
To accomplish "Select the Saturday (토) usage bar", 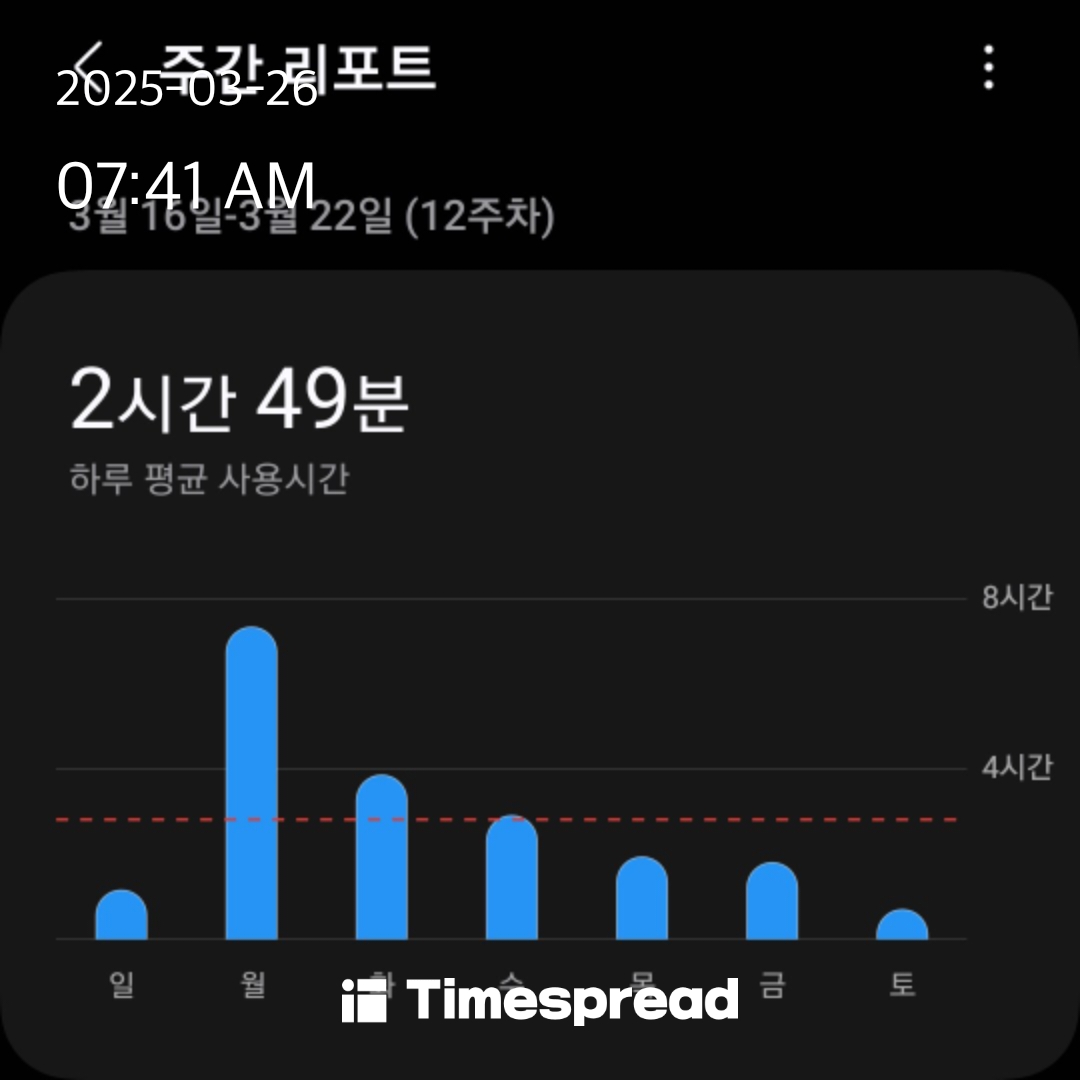I will click(x=902, y=926).
